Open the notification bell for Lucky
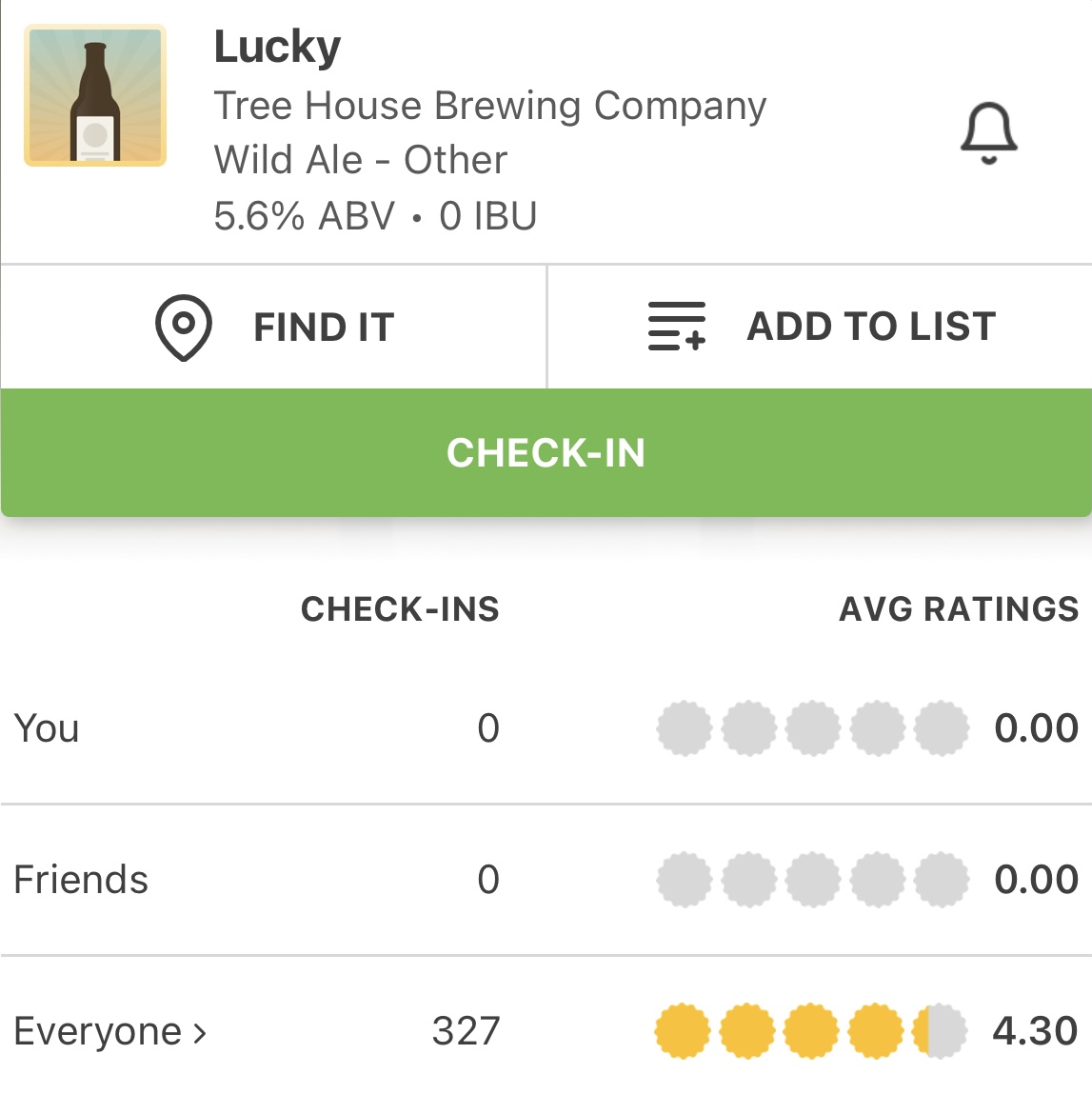The height and width of the screenshot is (1094, 1092). pyautogui.click(x=988, y=133)
